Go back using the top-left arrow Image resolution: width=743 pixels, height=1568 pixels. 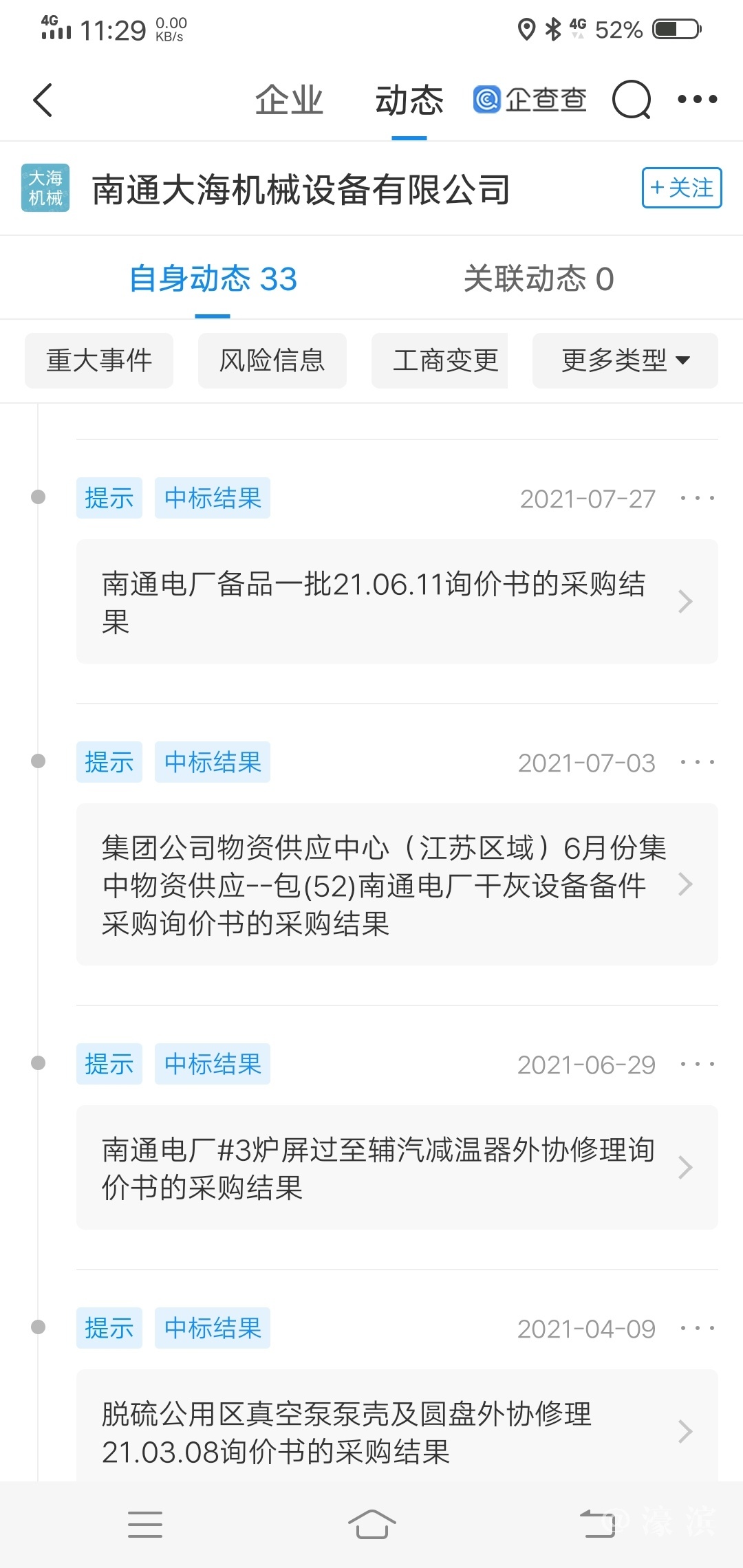43,100
